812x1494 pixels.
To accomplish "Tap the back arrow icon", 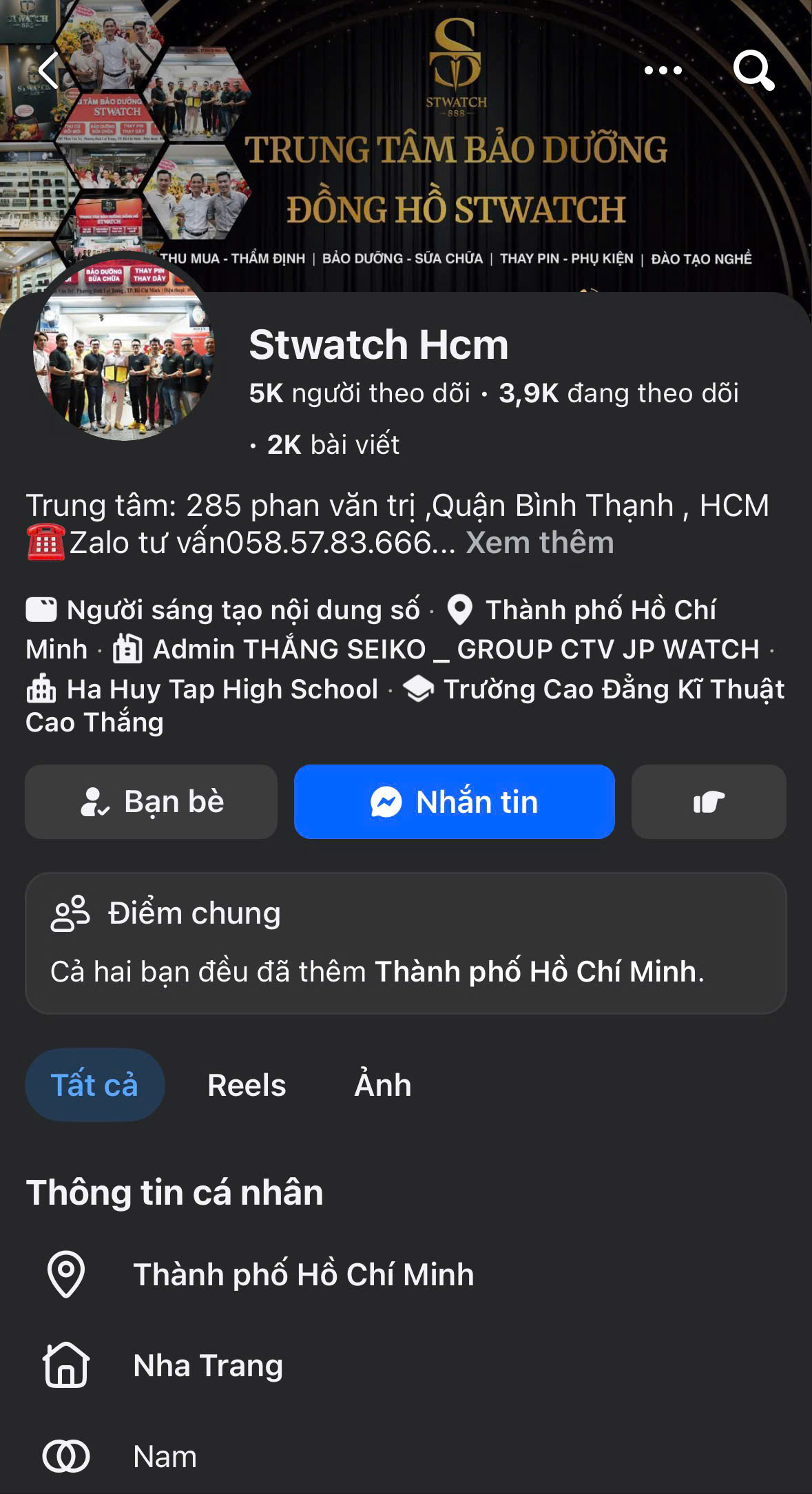I will (x=48, y=71).
